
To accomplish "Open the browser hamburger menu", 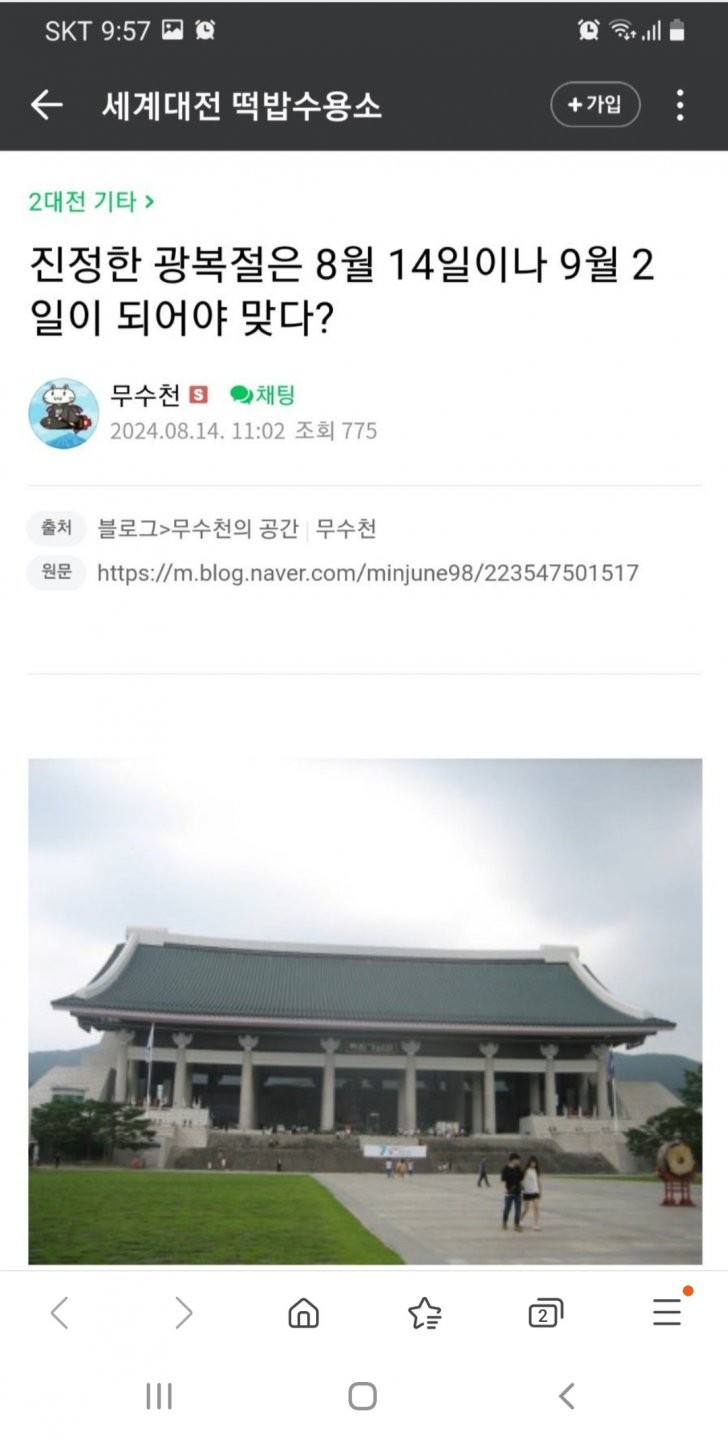I will (x=667, y=1313).
